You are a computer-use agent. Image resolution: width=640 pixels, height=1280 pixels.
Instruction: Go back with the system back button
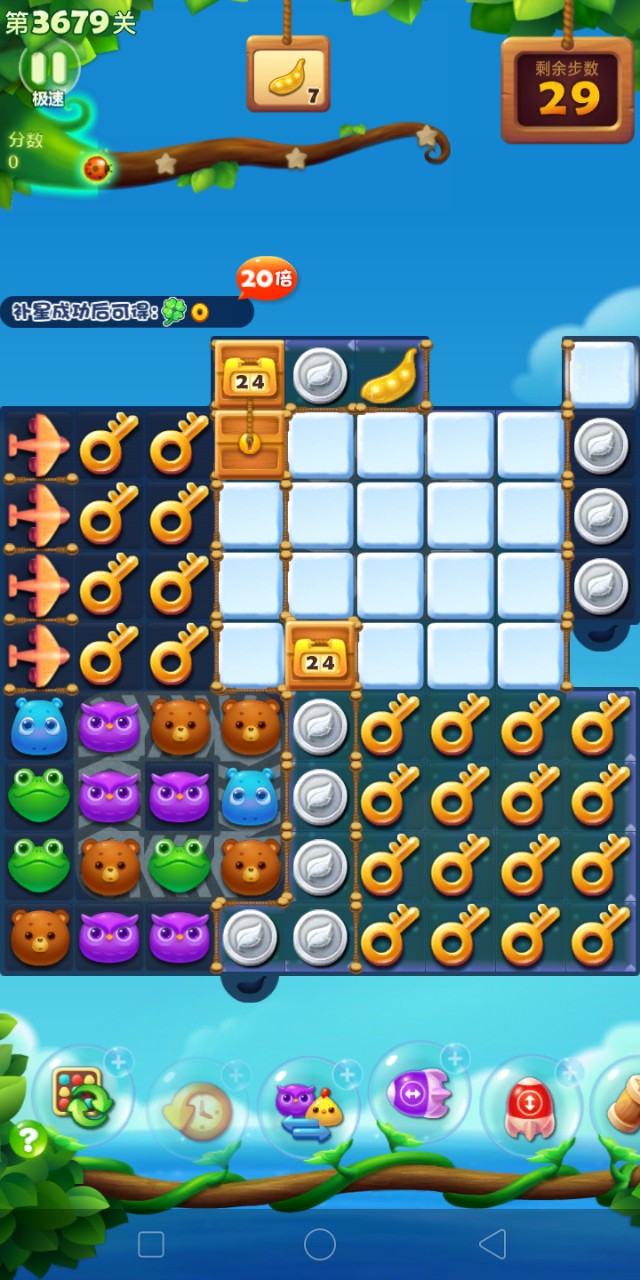(492, 1244)
